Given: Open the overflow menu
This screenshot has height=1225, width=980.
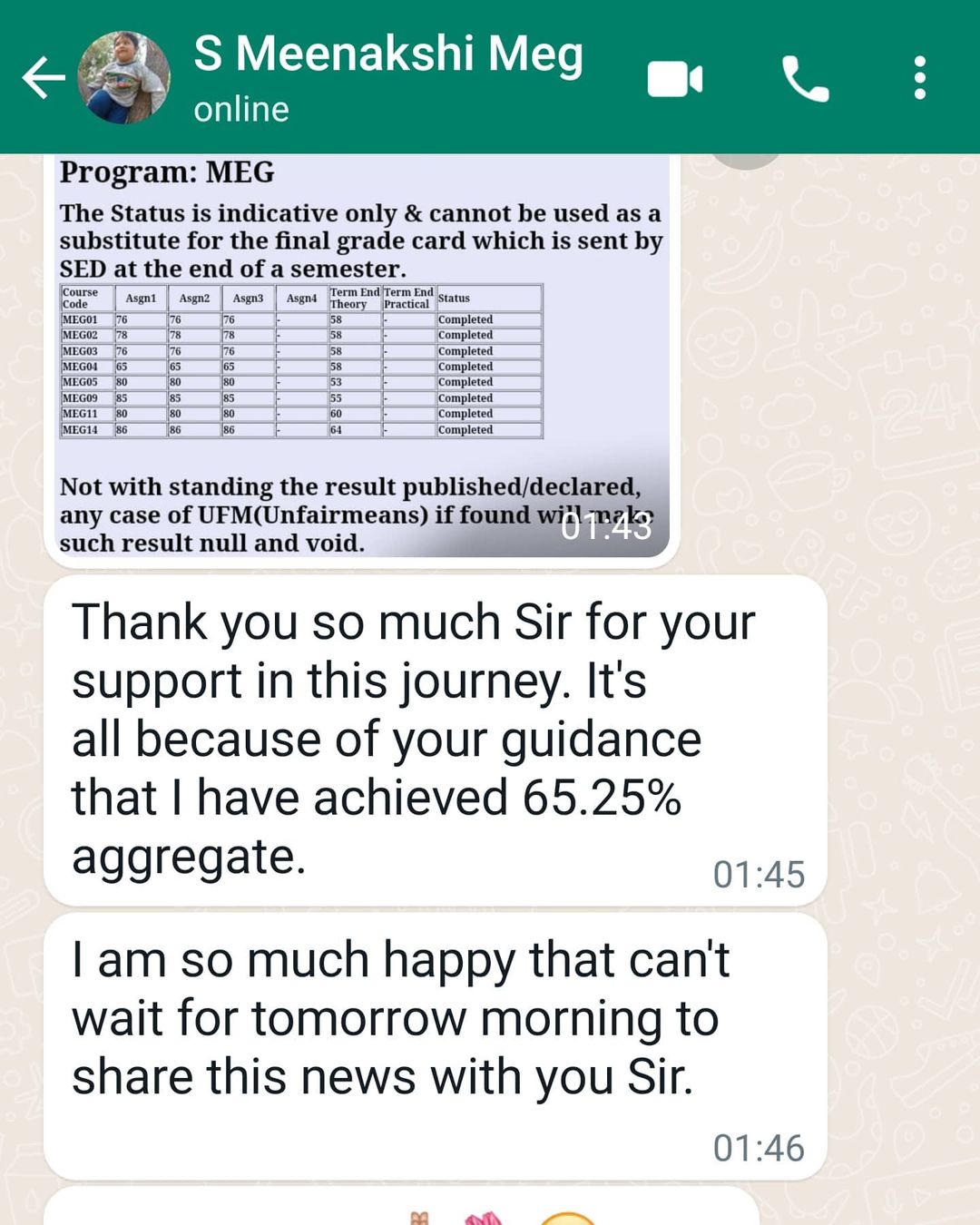Looking at the screenshot, I should coord(919,78).
